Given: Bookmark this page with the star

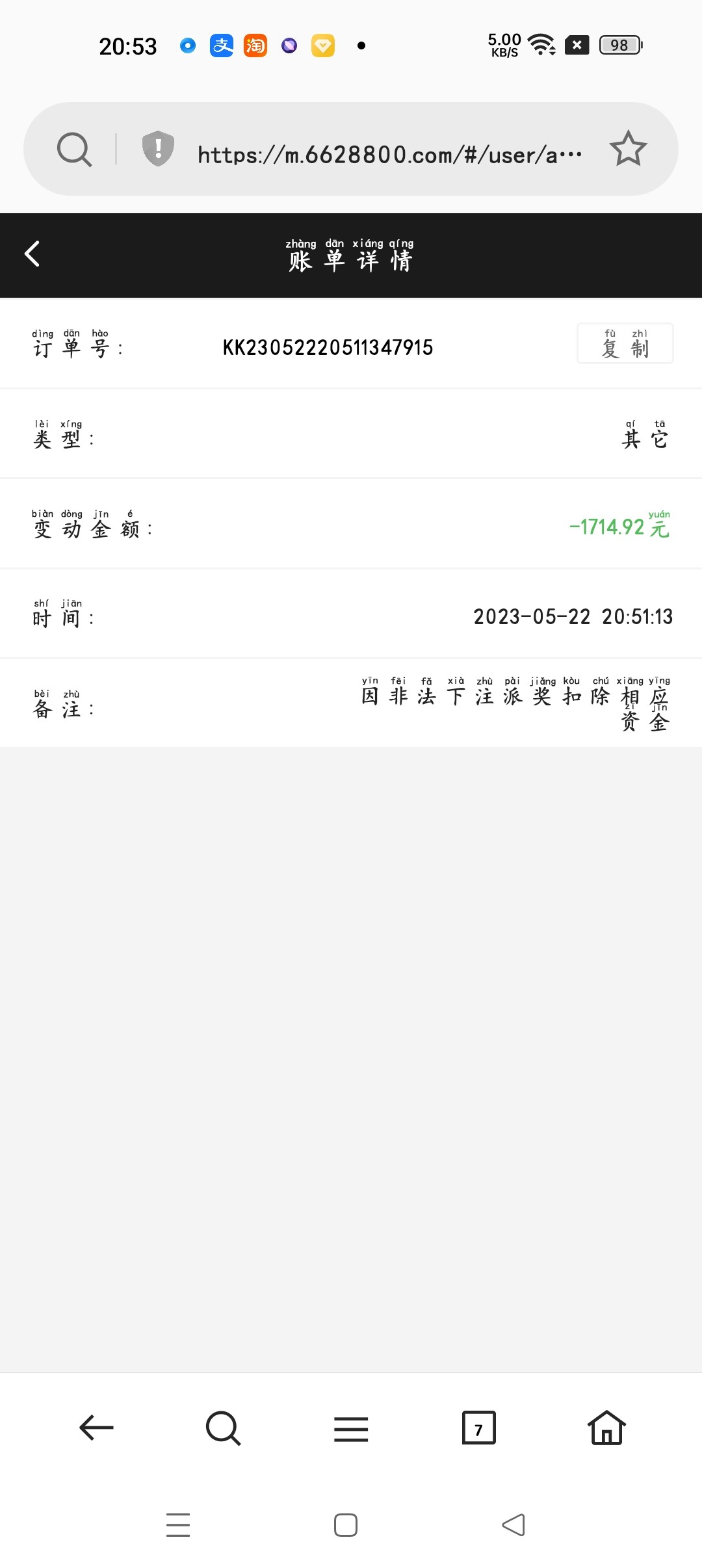Looking at the screenshot, I should click(628, 149).
